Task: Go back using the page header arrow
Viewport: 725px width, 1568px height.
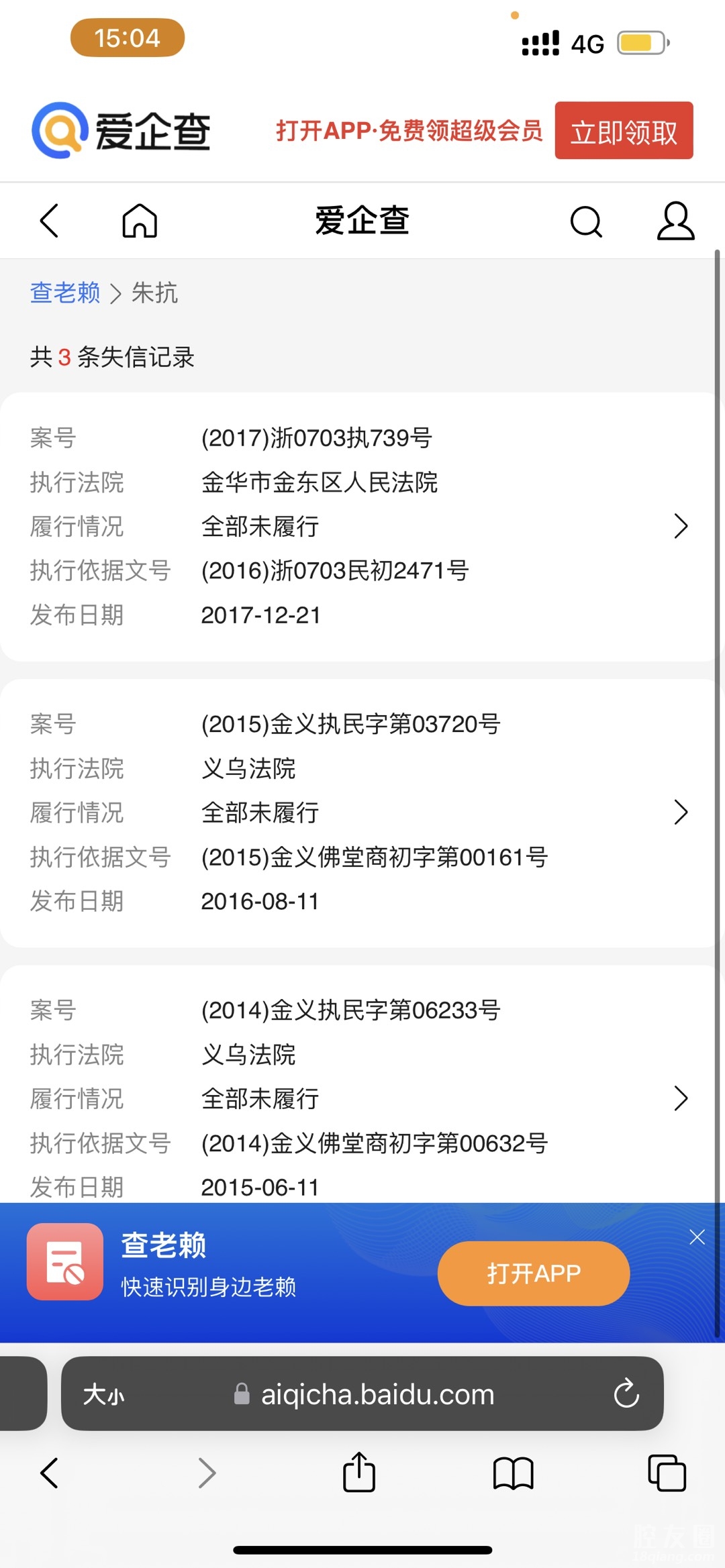Action: click(50, 221)
